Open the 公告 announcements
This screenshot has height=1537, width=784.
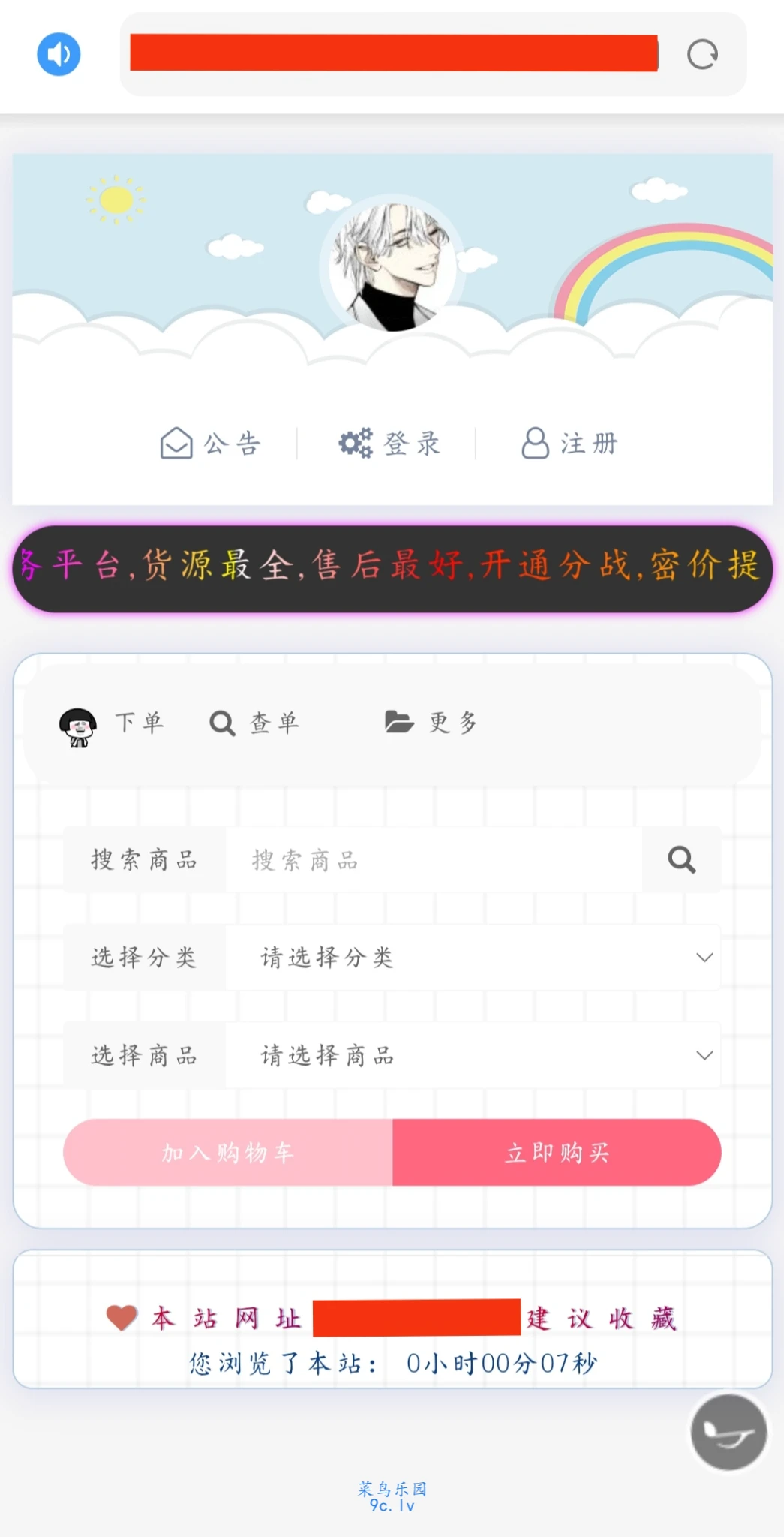click(x=211, y=444)
